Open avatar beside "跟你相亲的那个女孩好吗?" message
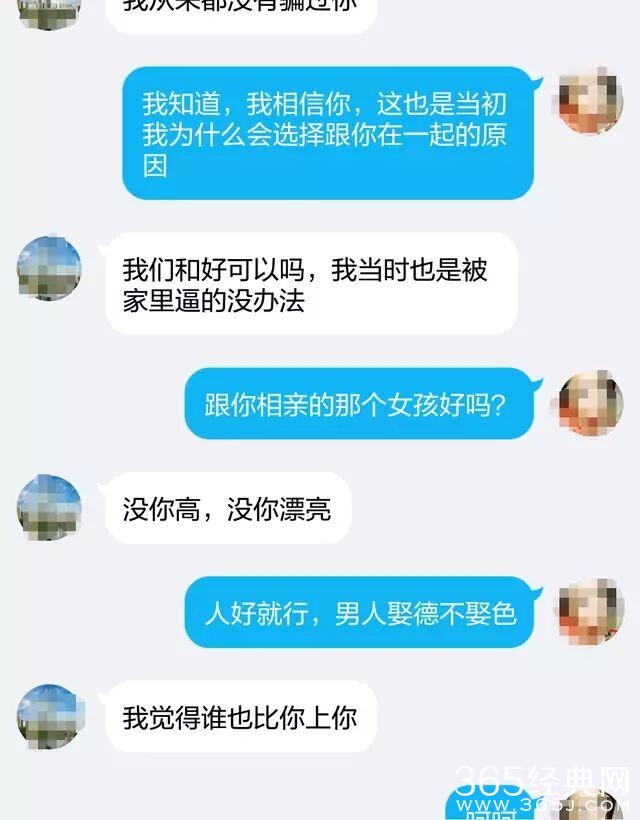Image resolution: width=640 pixels, height=820 pixels. 591,402
